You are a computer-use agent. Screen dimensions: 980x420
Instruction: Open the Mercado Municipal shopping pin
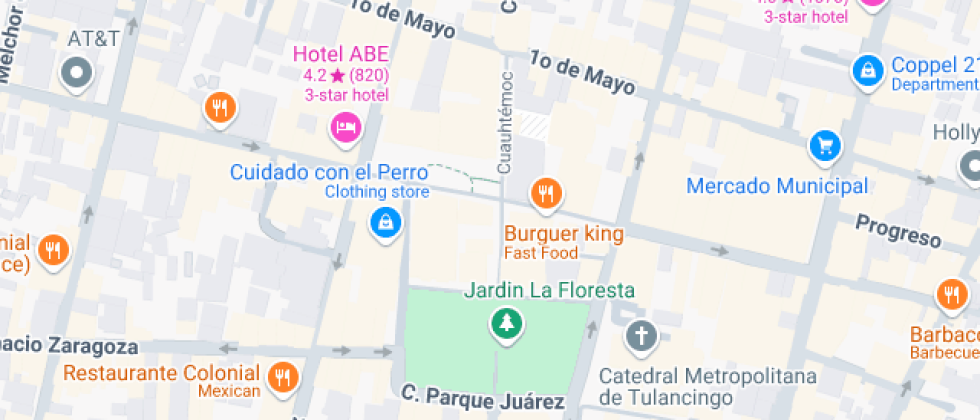[825, 146]
